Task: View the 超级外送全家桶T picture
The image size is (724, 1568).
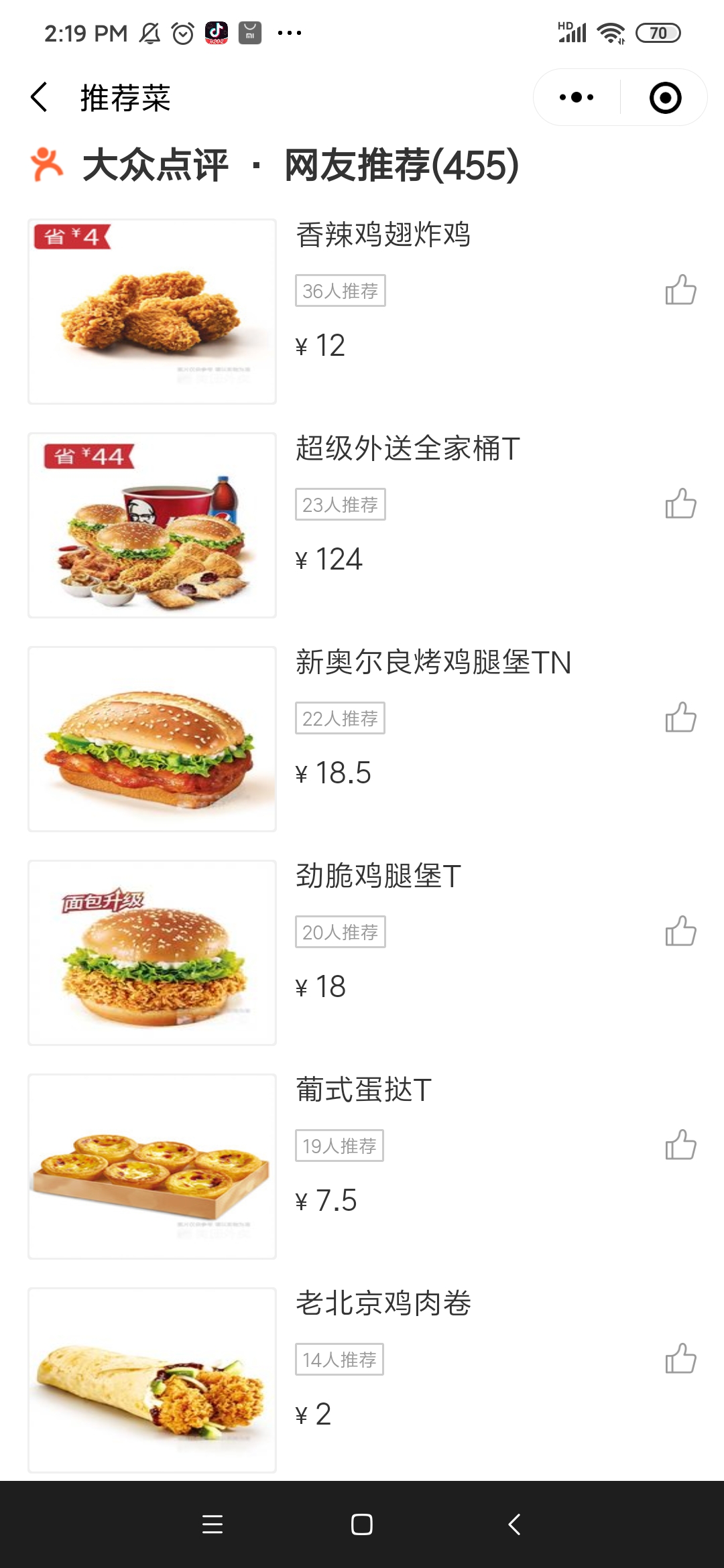Action: (x=152, y=525)
